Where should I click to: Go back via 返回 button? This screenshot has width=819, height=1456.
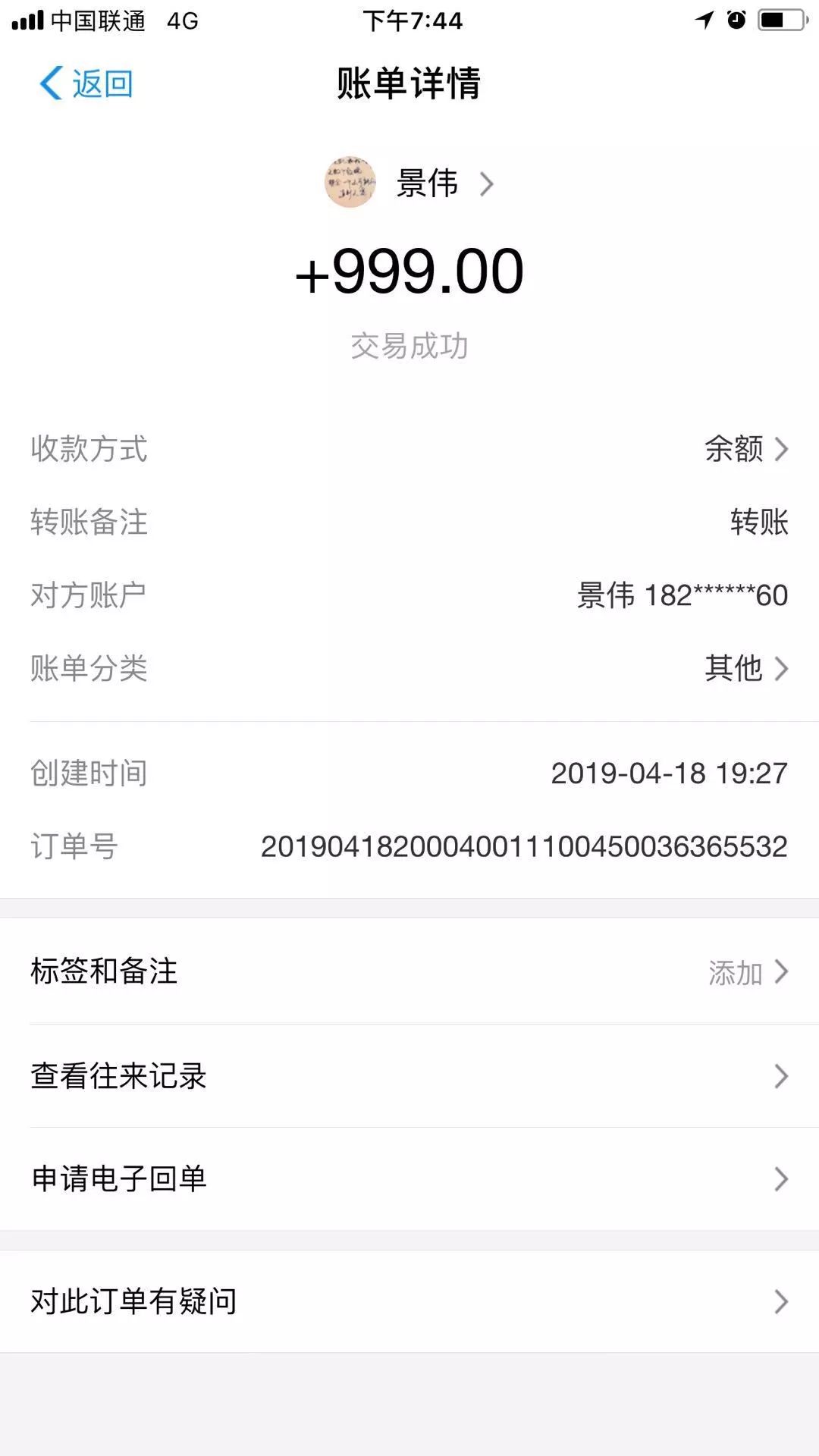point(86,83)
